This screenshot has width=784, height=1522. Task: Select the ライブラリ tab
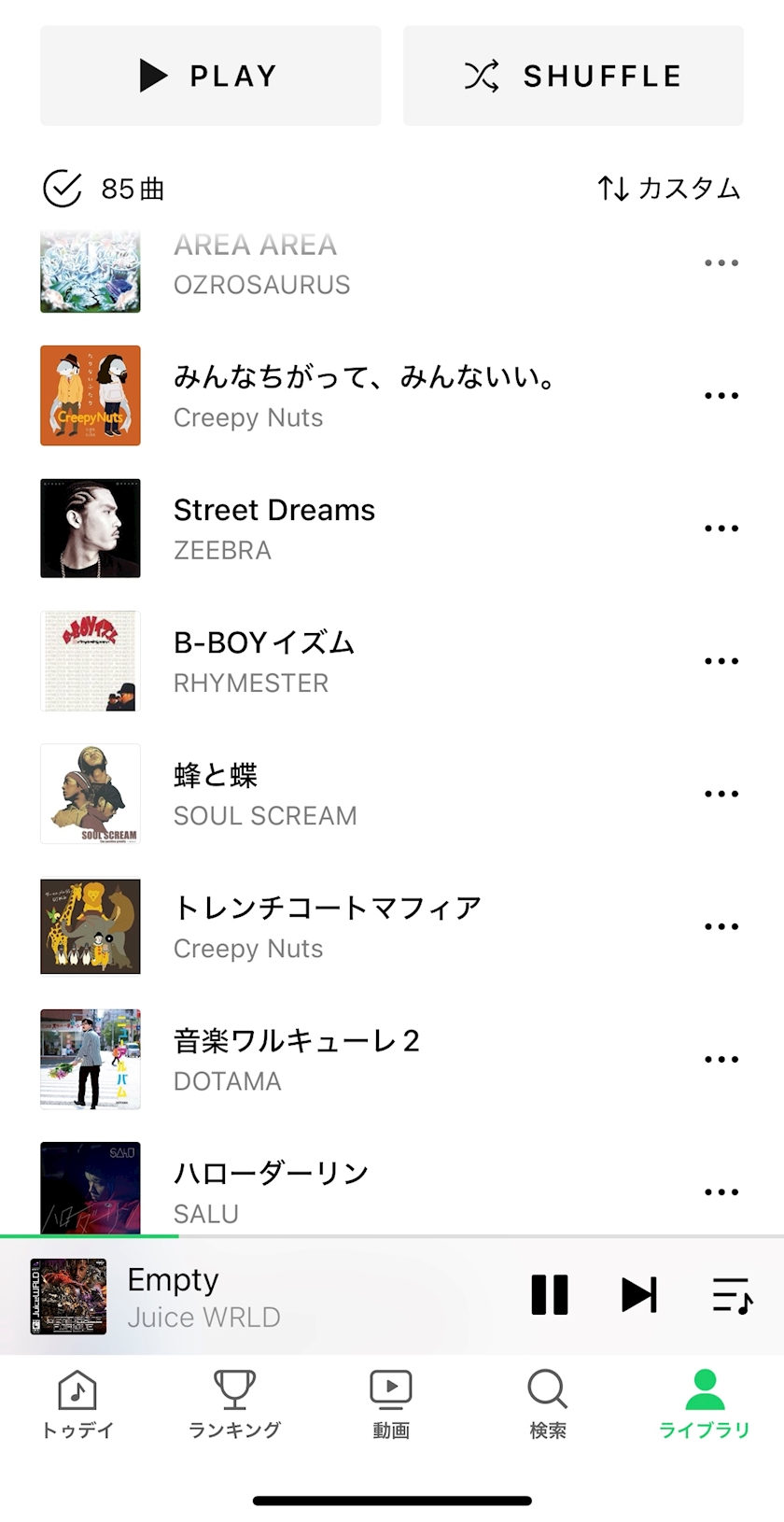pos(705,1403)
